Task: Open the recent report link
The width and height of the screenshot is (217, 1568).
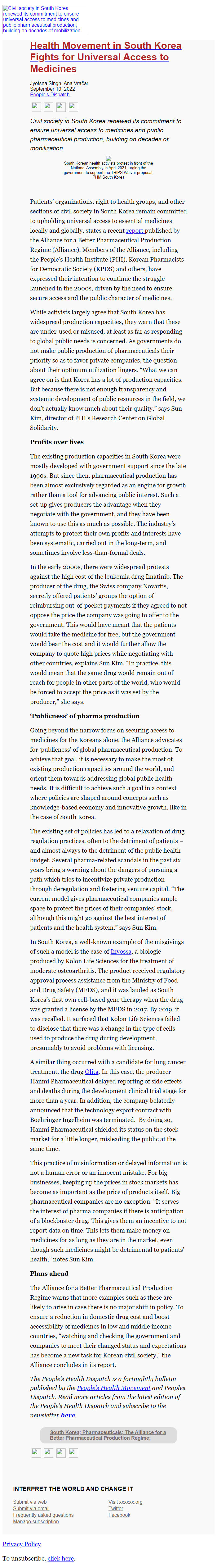Action: click(135, 231)
